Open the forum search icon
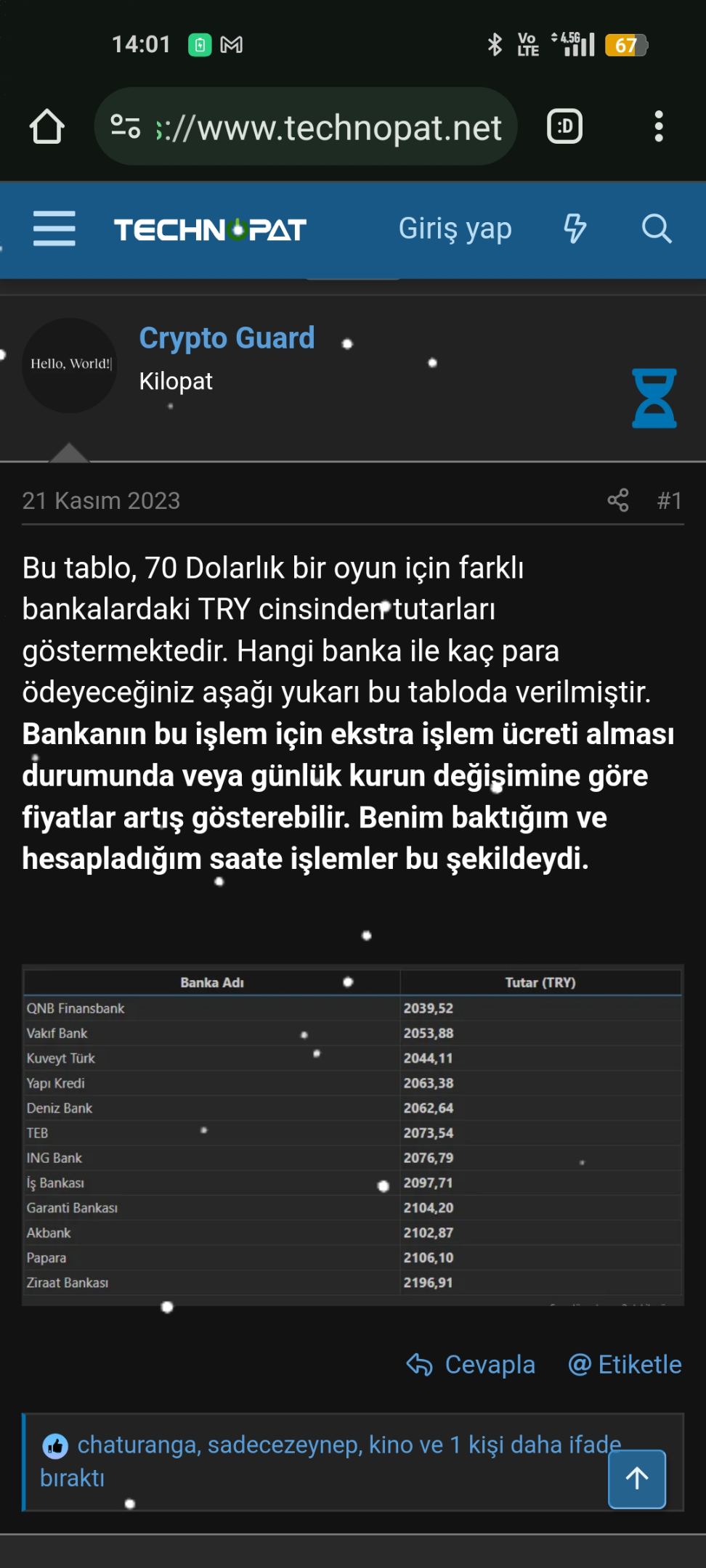This screenshot has width=706, height=1568. pos(657,229)
